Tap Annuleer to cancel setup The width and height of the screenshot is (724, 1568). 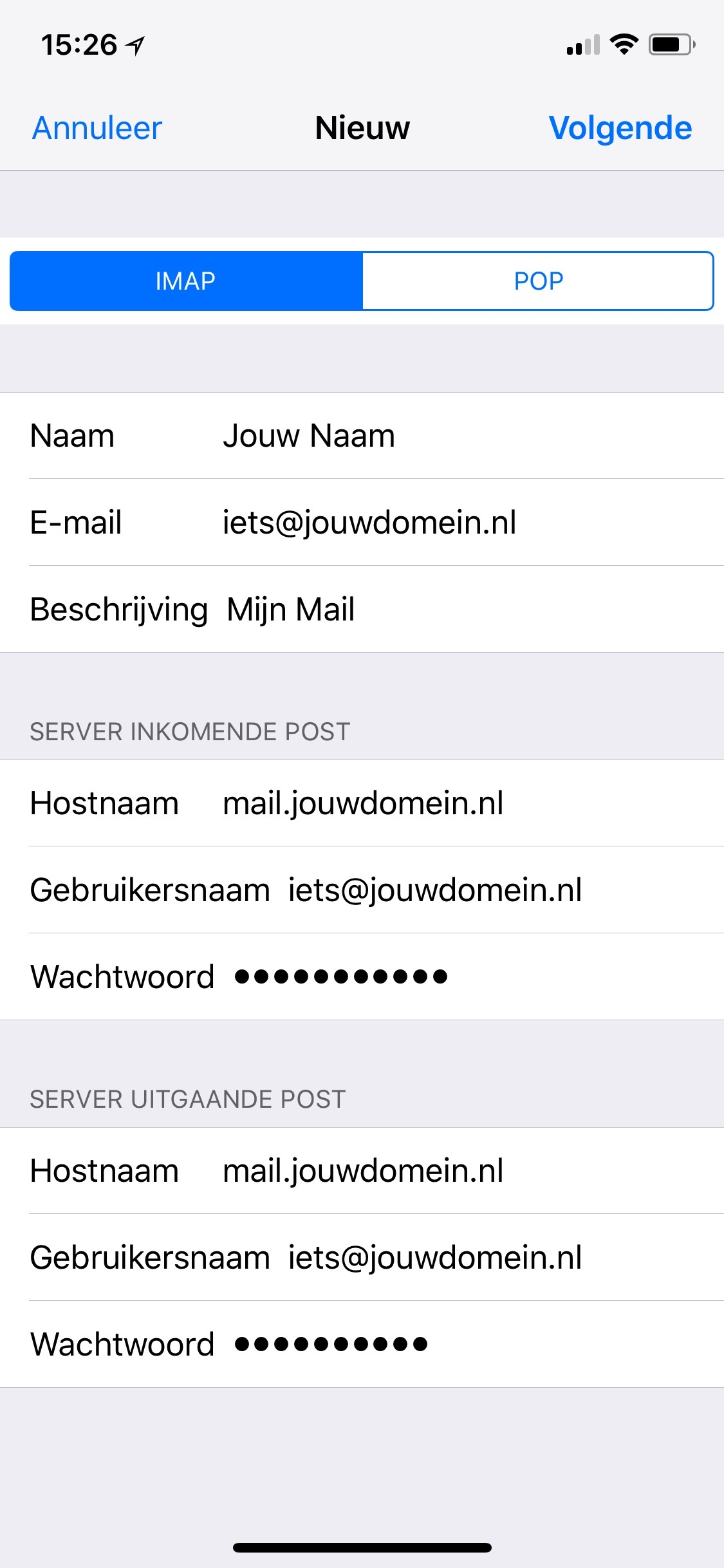[97, 127]
